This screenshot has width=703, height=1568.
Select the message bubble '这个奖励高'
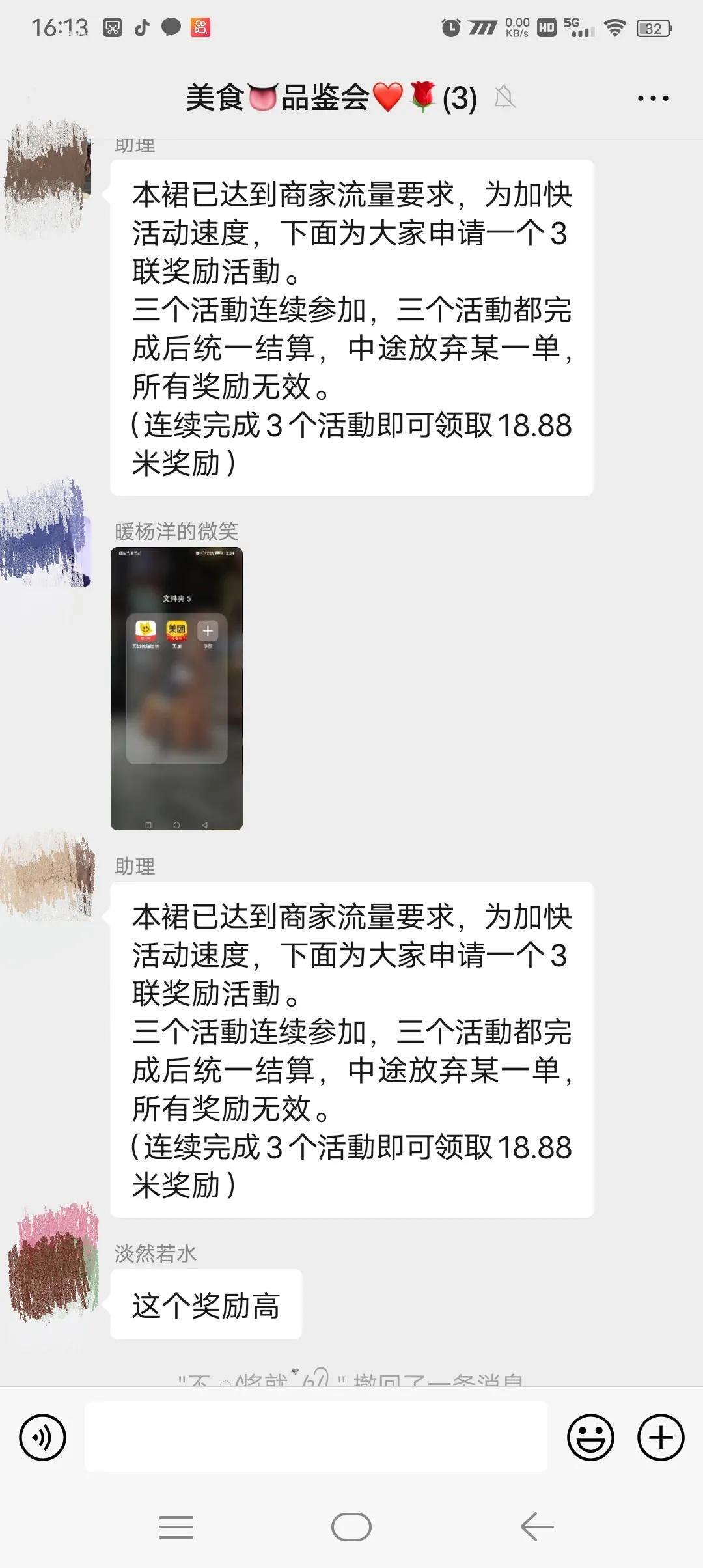click(x=206, y=1302)
